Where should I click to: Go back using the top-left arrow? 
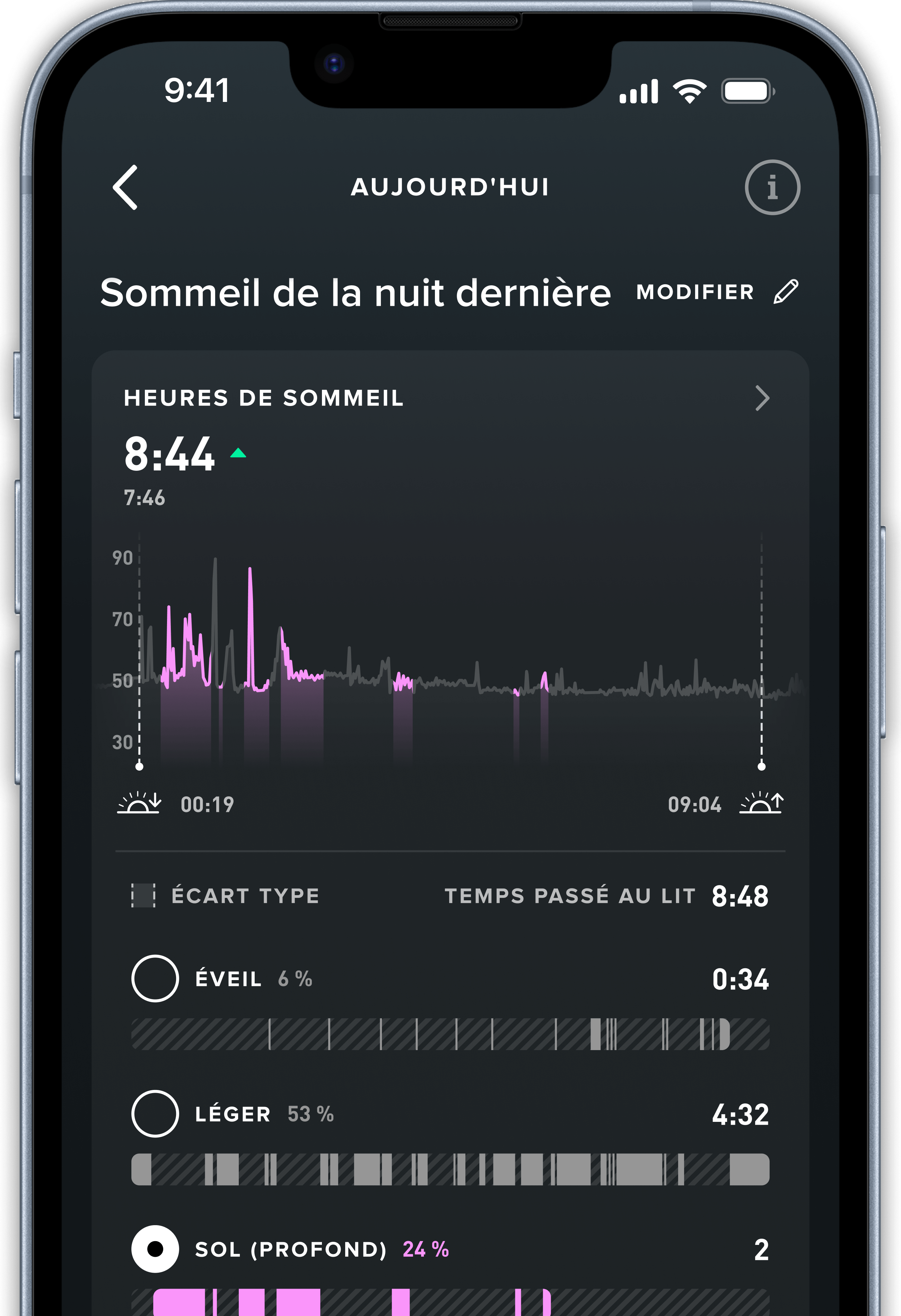[126, 188]
